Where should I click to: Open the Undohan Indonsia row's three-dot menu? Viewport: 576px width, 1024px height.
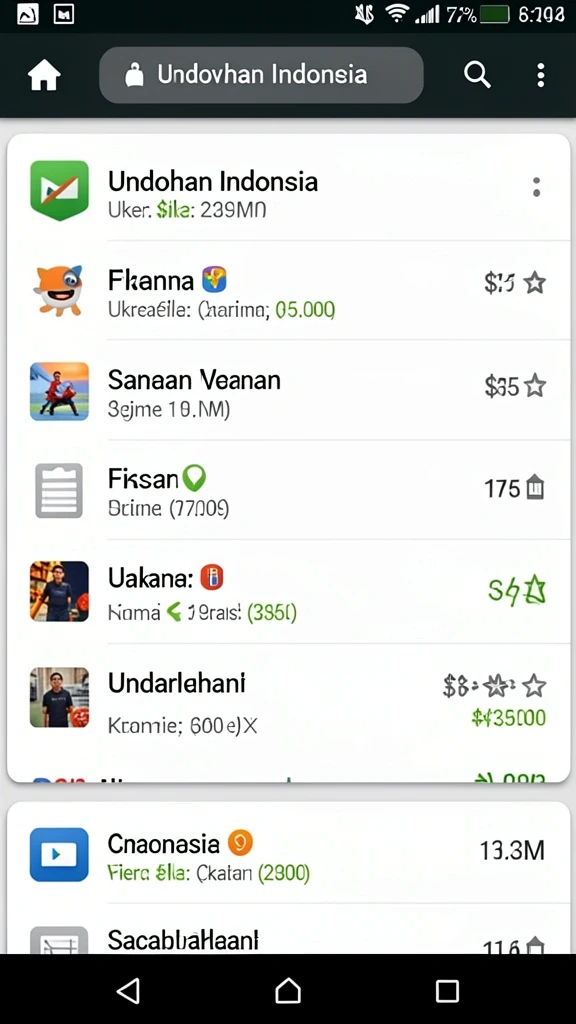[536, 187]
